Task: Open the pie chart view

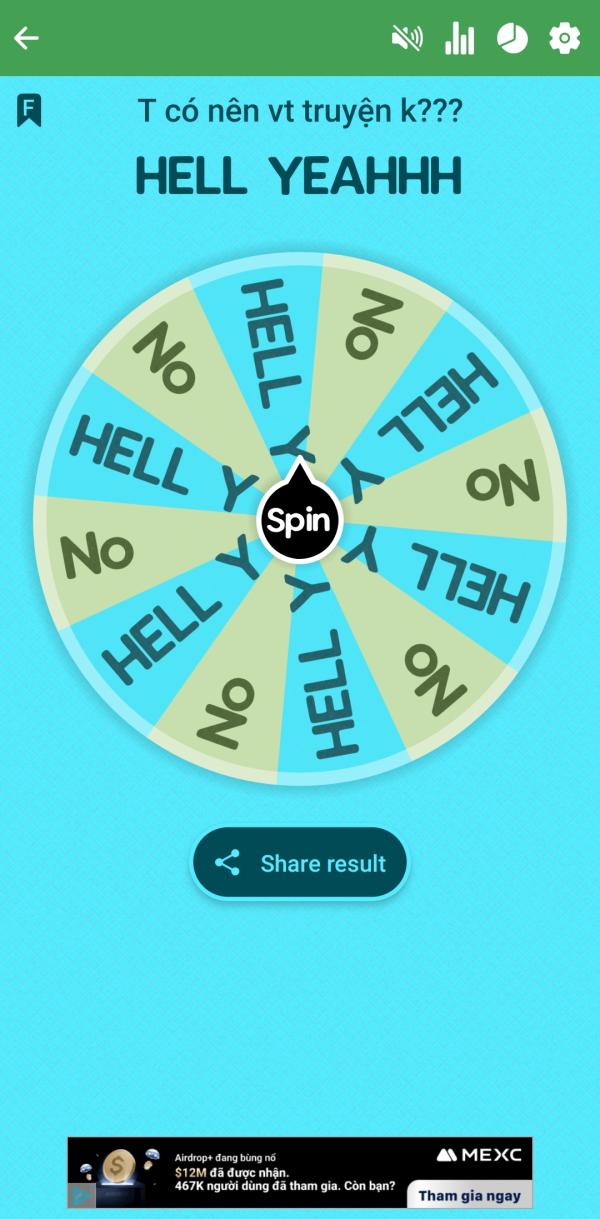Action: (x=512, y=38)
